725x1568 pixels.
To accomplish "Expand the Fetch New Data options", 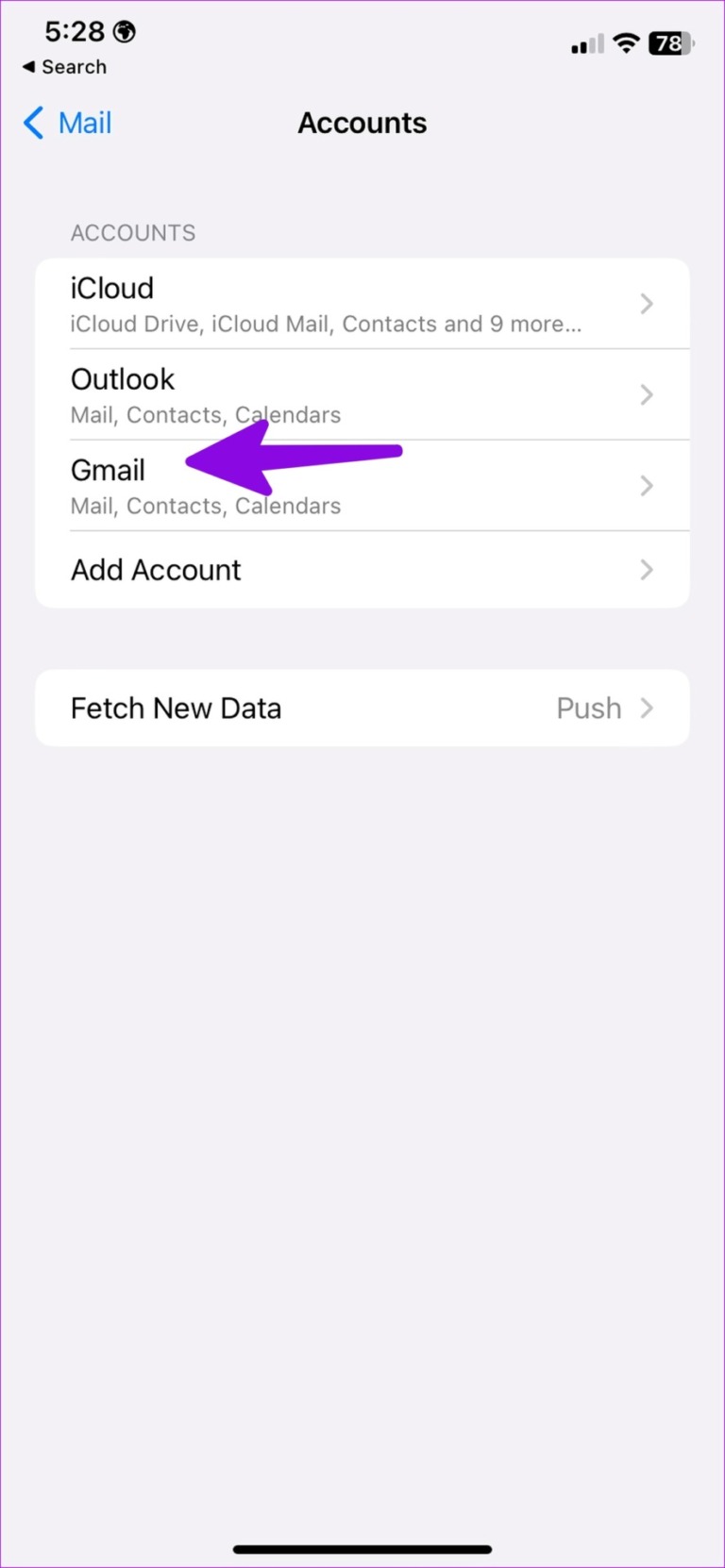I will tap(362, 708).
